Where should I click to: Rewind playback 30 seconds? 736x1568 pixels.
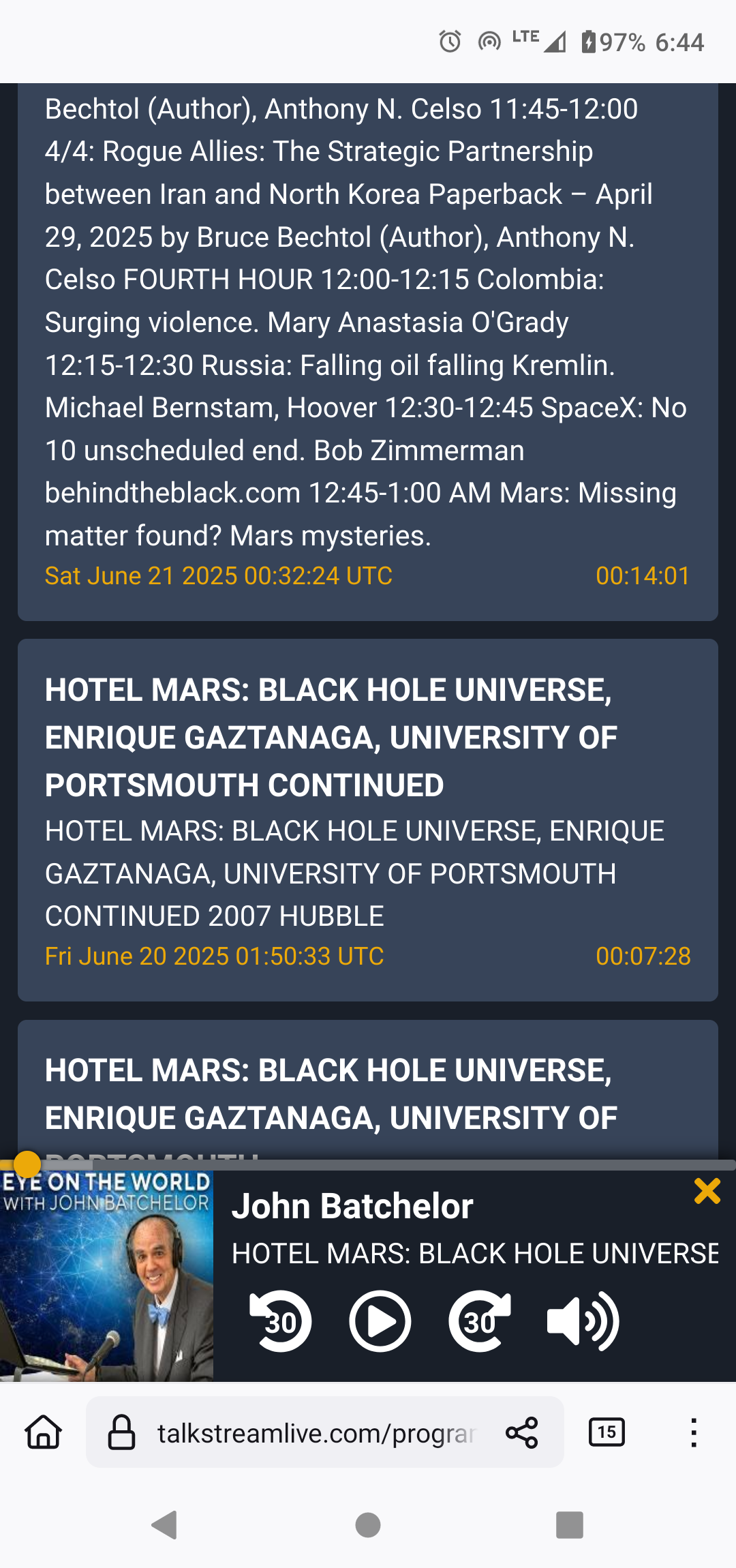(x=281, y=1321)
